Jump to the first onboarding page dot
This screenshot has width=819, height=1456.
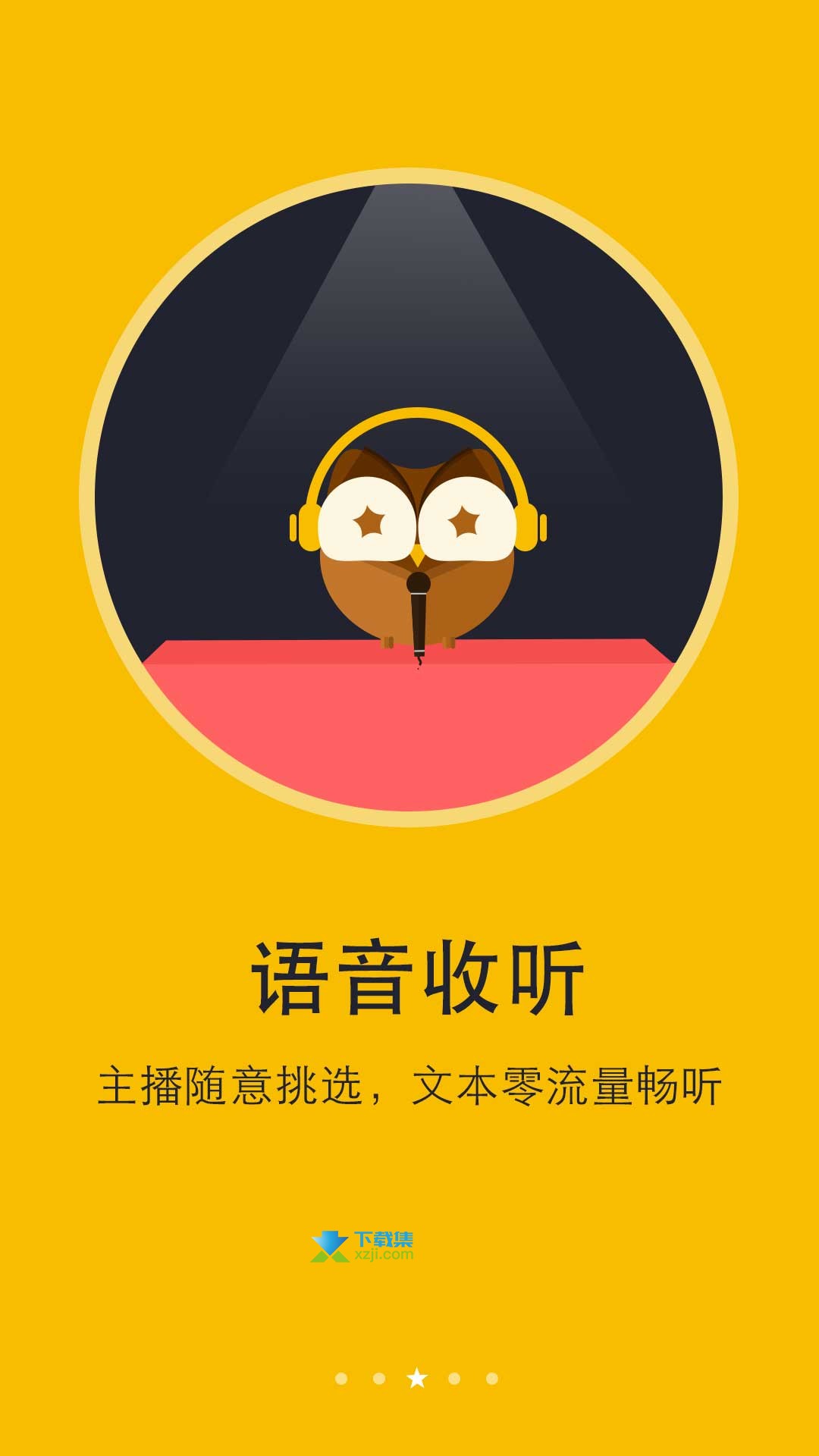[341, 1378]
